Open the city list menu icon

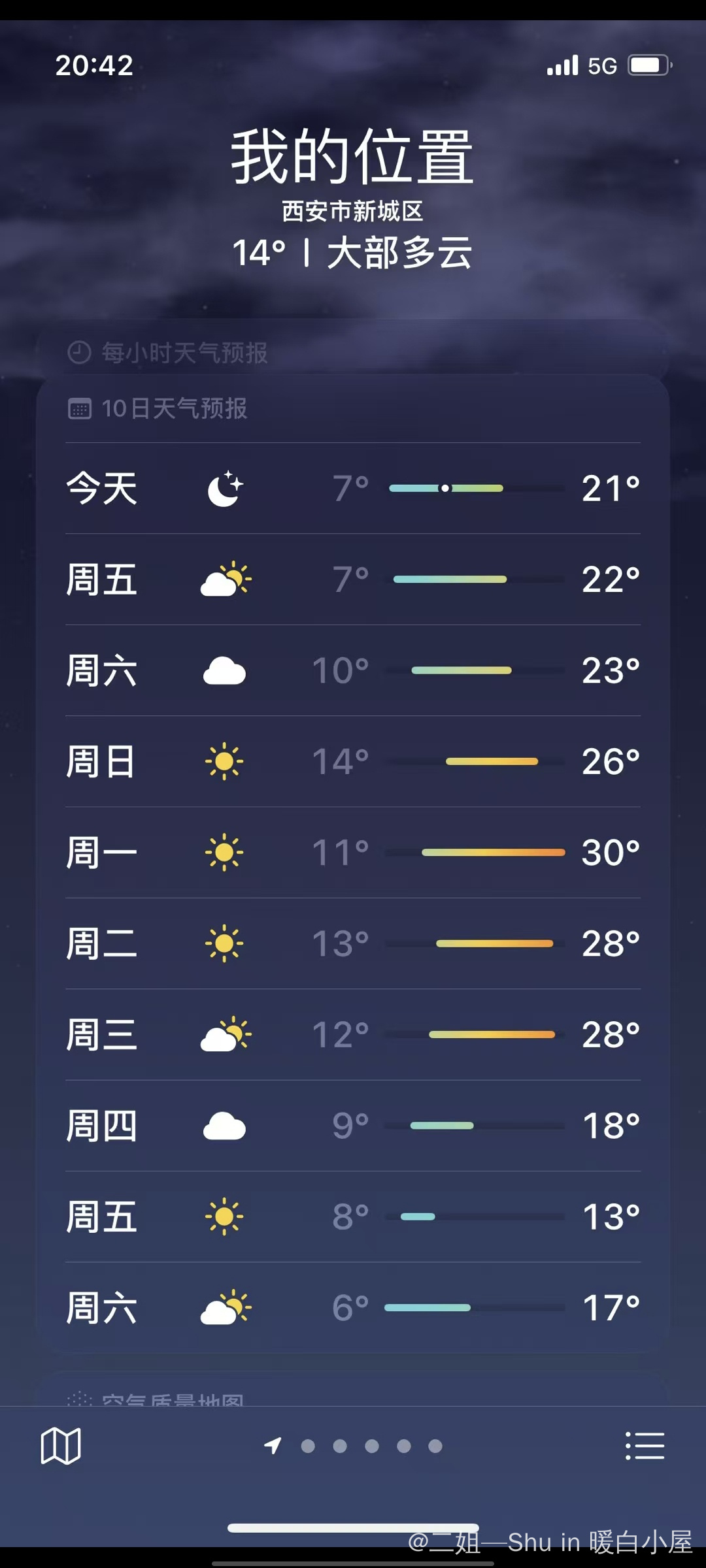click(645, 1446)
